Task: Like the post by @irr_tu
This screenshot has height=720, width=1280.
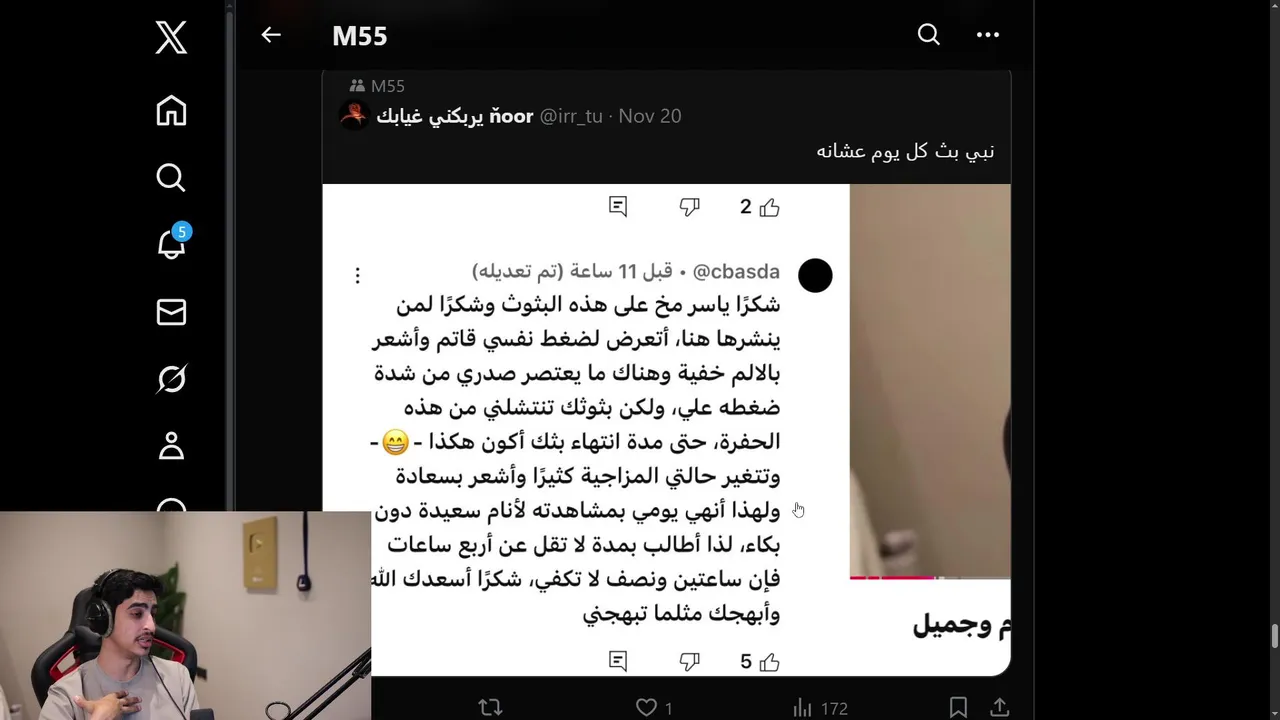Action: click(647, 707)
